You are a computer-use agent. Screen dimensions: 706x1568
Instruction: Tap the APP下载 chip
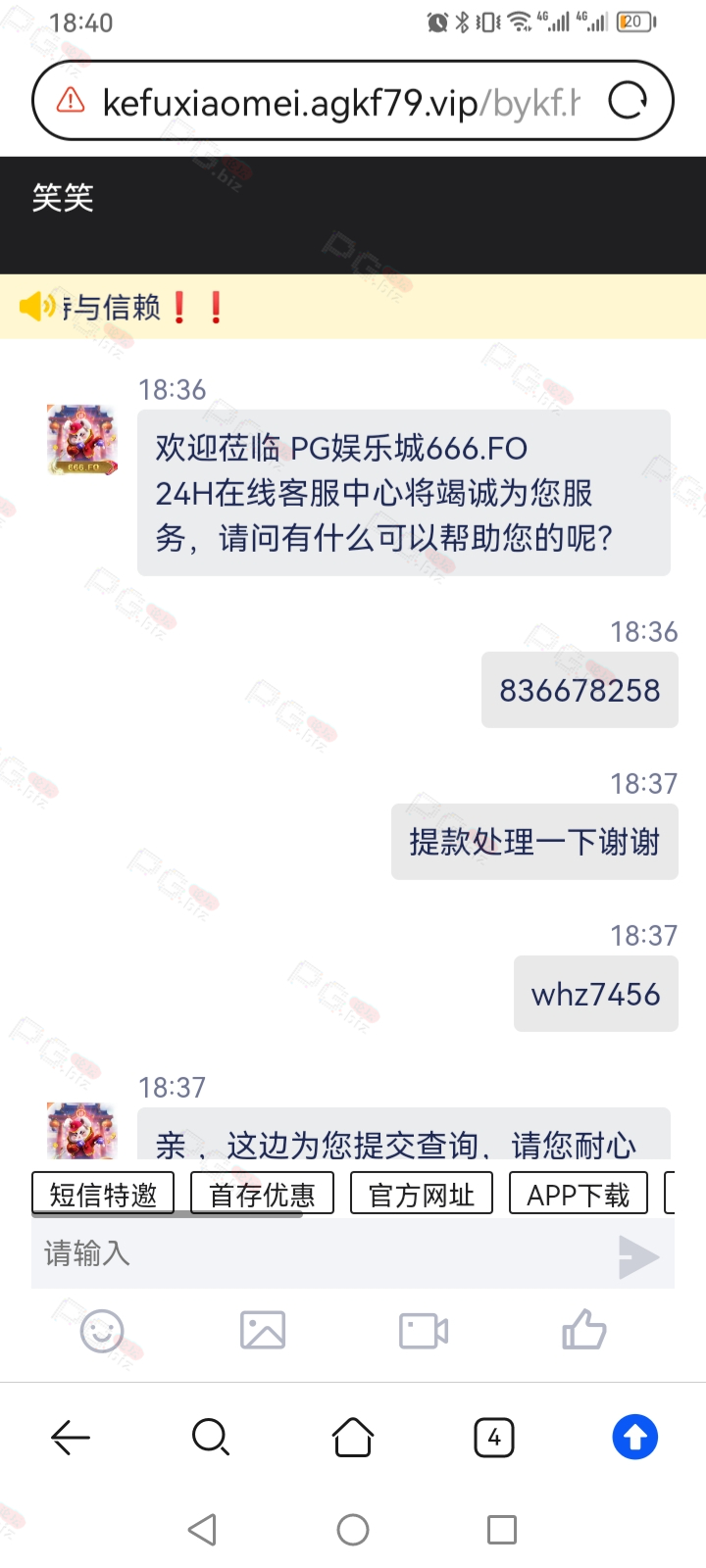579,1194
